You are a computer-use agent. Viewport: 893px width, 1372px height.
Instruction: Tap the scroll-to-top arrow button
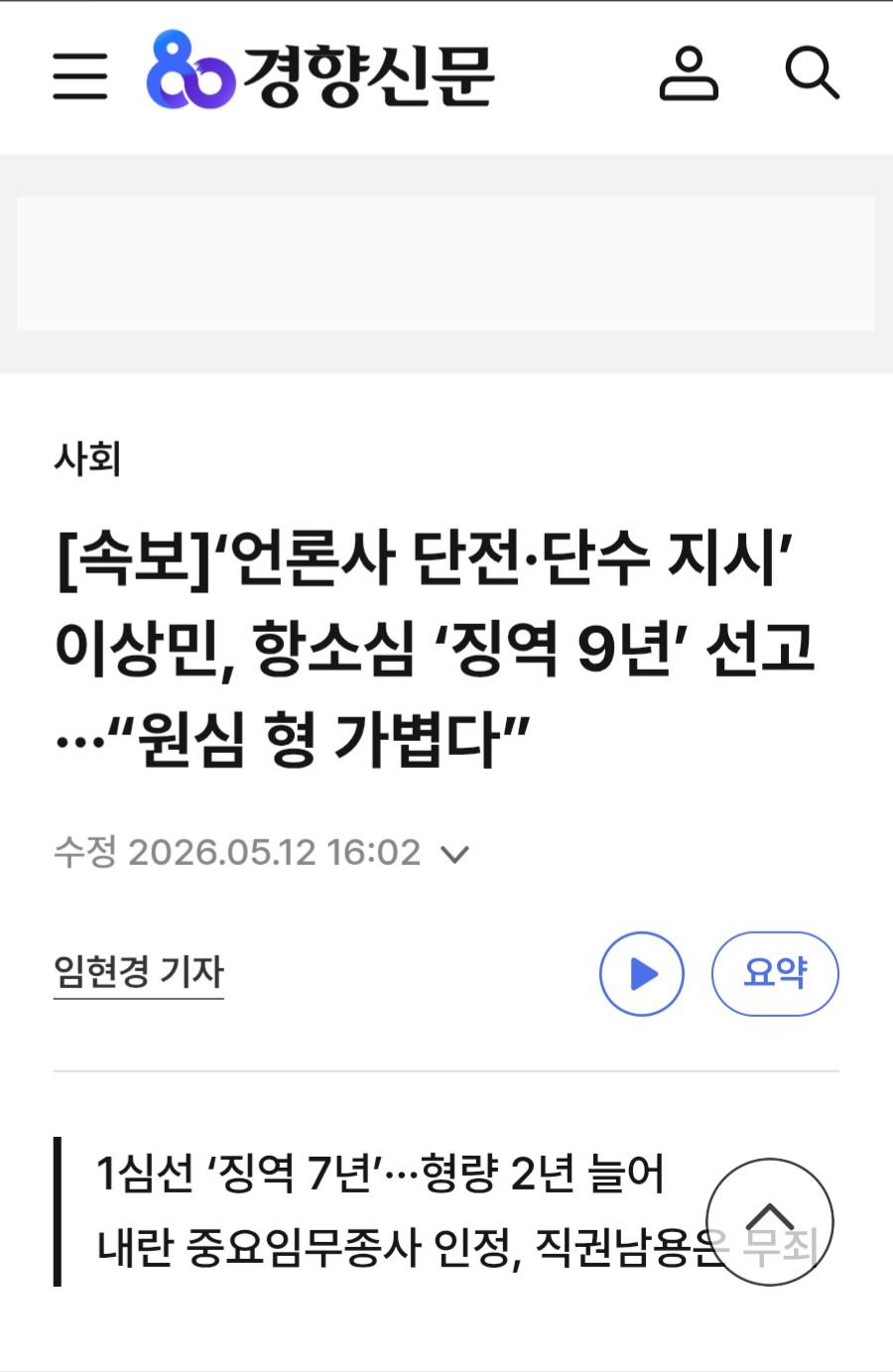pyautogui.click(x=770, y=1221)
